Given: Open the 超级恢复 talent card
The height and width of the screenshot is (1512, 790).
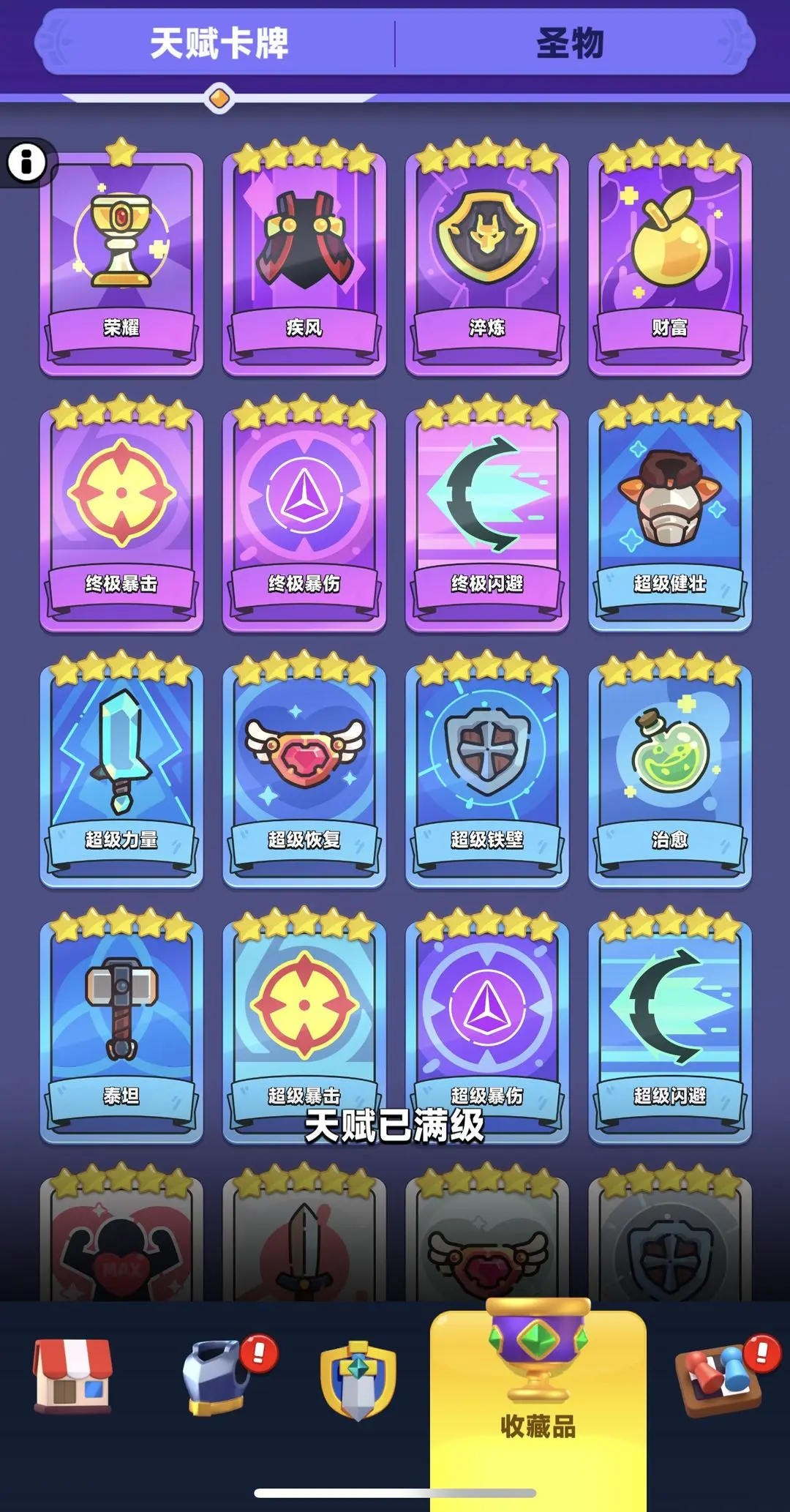Looking at the screenshot, I should (x=304, y=772).
